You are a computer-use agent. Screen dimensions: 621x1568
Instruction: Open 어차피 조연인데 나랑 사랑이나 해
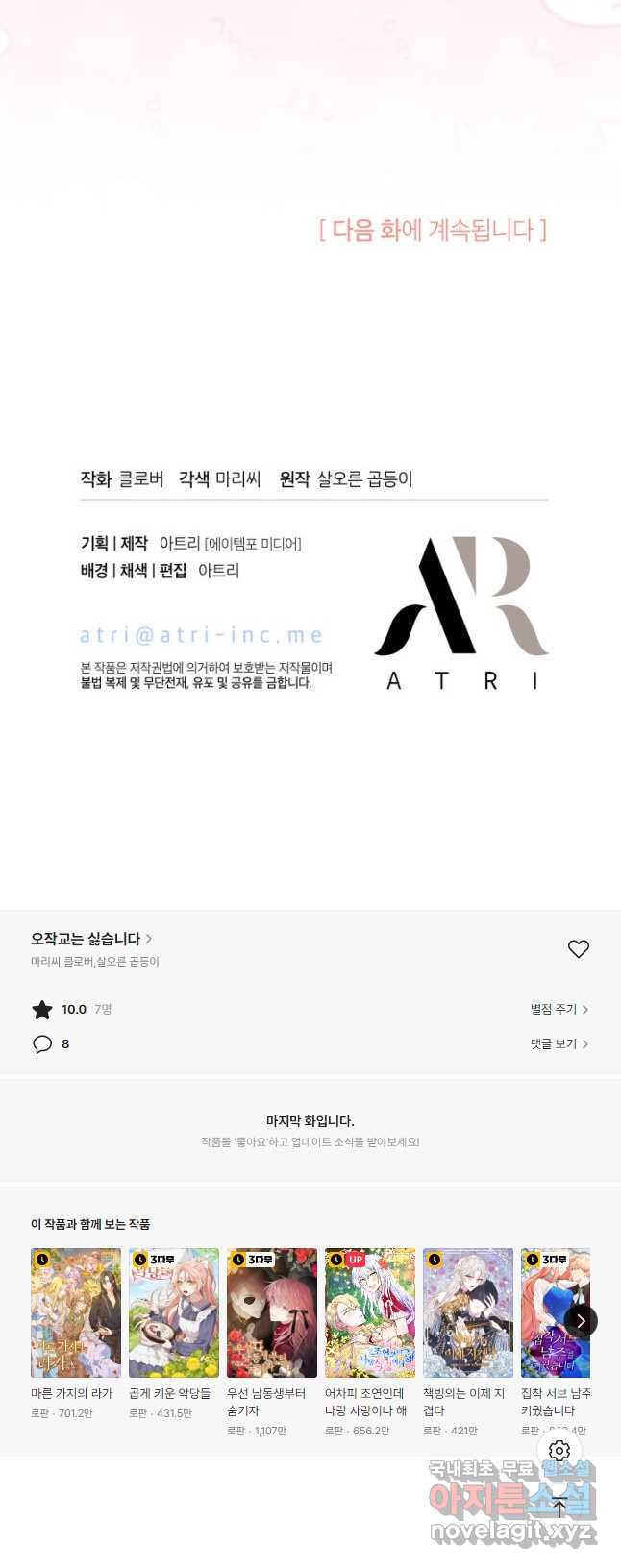pos(370,1312)
